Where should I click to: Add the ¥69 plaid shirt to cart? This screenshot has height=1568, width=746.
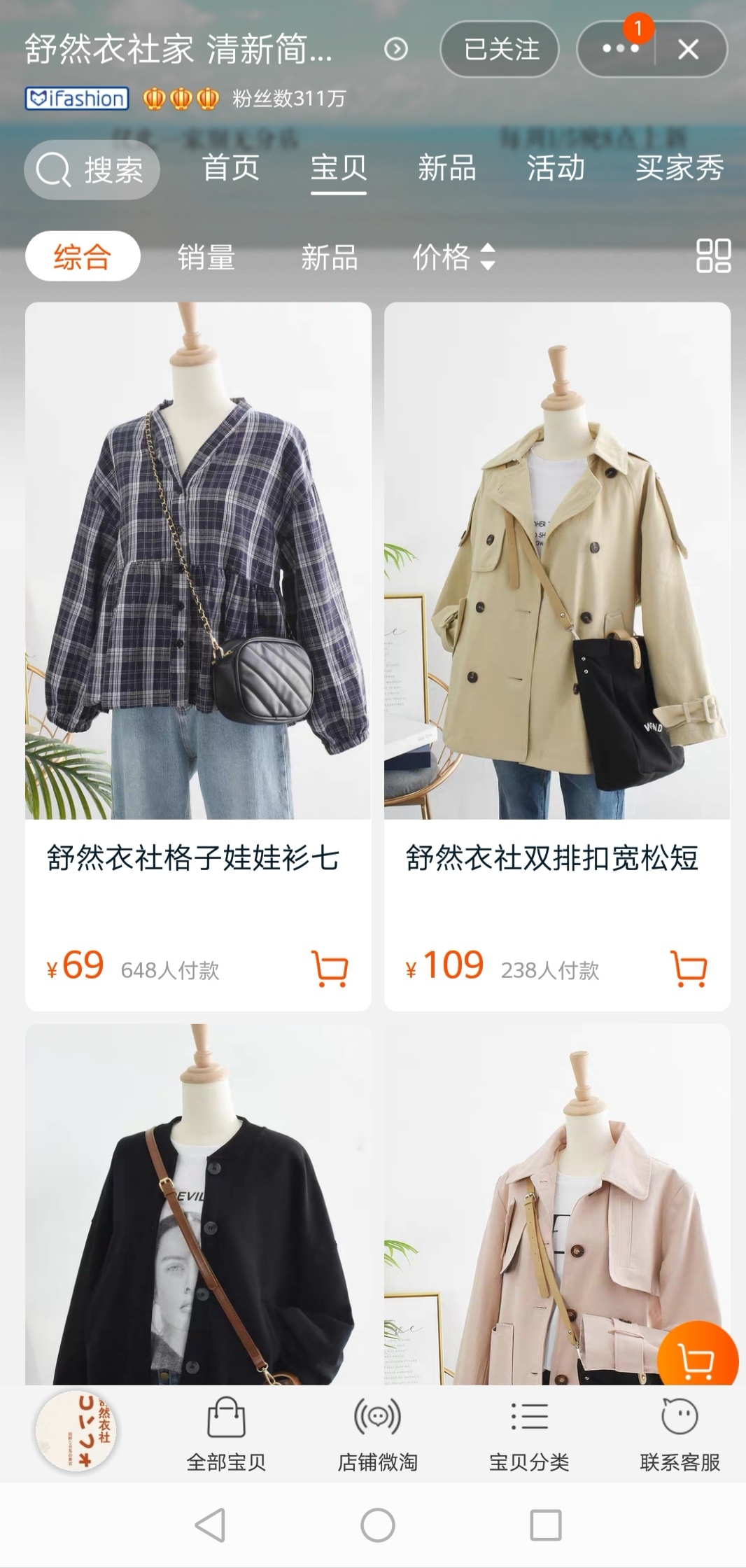click(329, 969)
